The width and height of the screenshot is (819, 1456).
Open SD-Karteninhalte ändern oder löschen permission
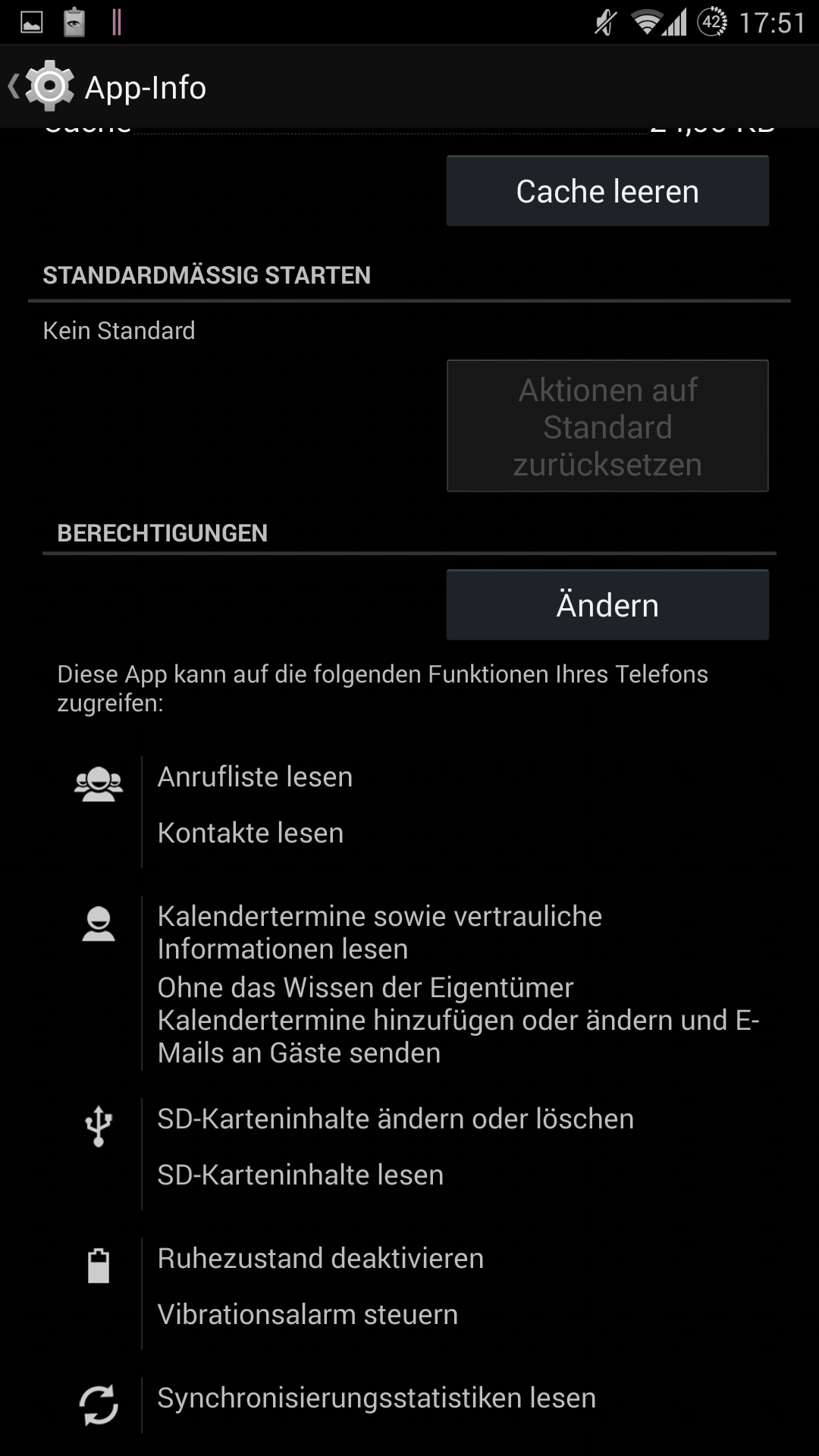tap(395, 1119)
